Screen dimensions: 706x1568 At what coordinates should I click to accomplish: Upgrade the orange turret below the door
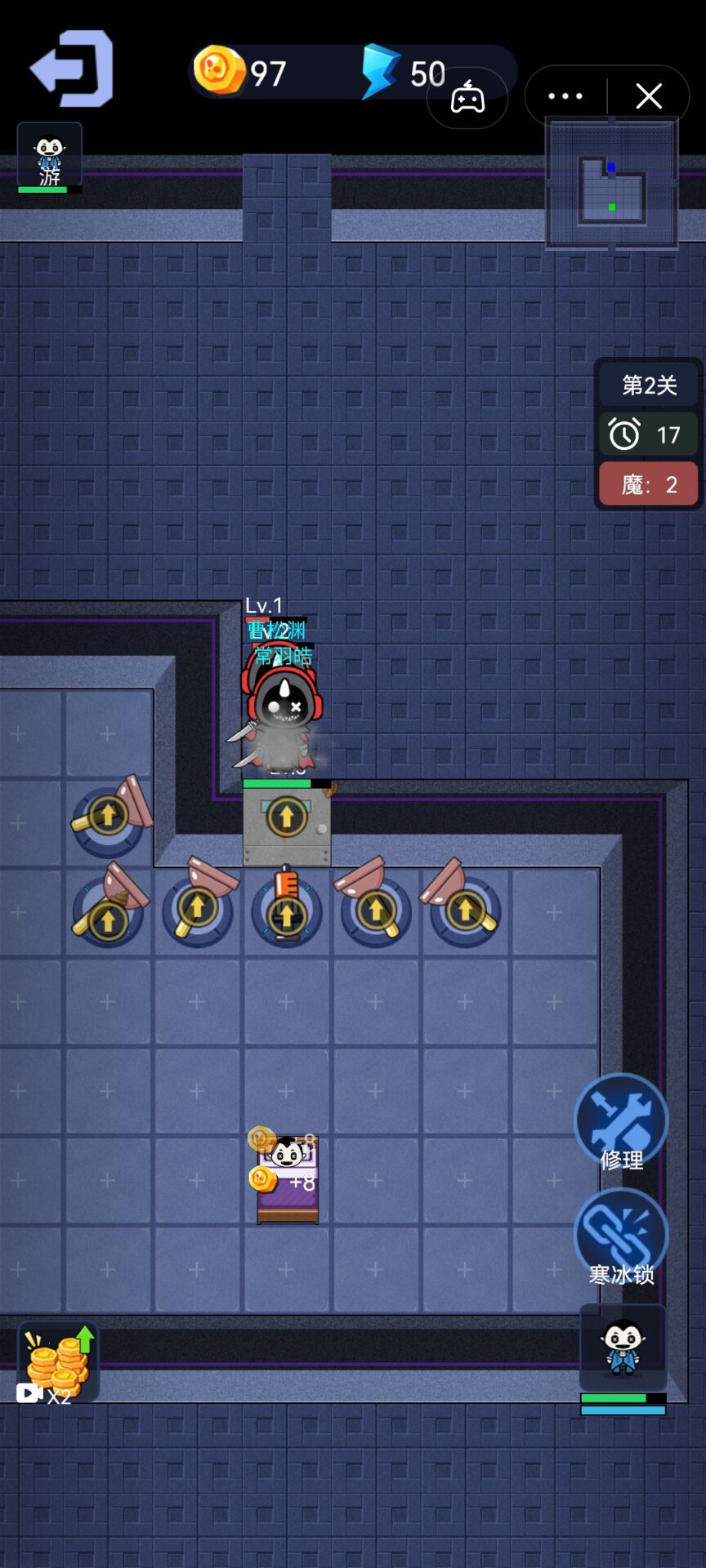(287, 911)
